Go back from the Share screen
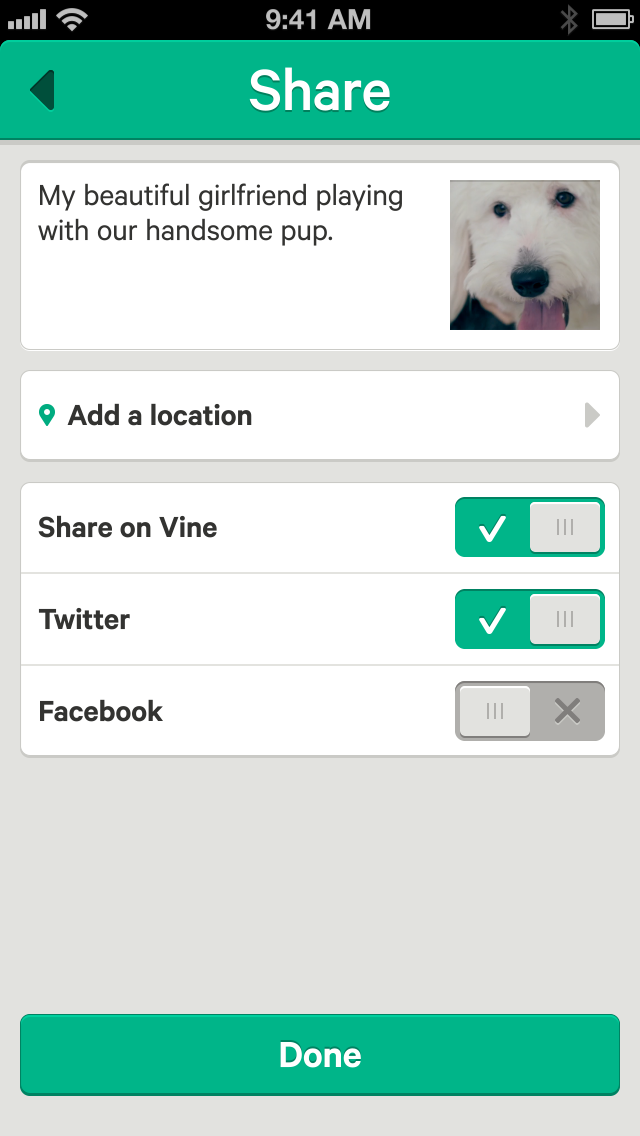The height and width of the screenshot is (1136, 640). [x=43, y=90]
